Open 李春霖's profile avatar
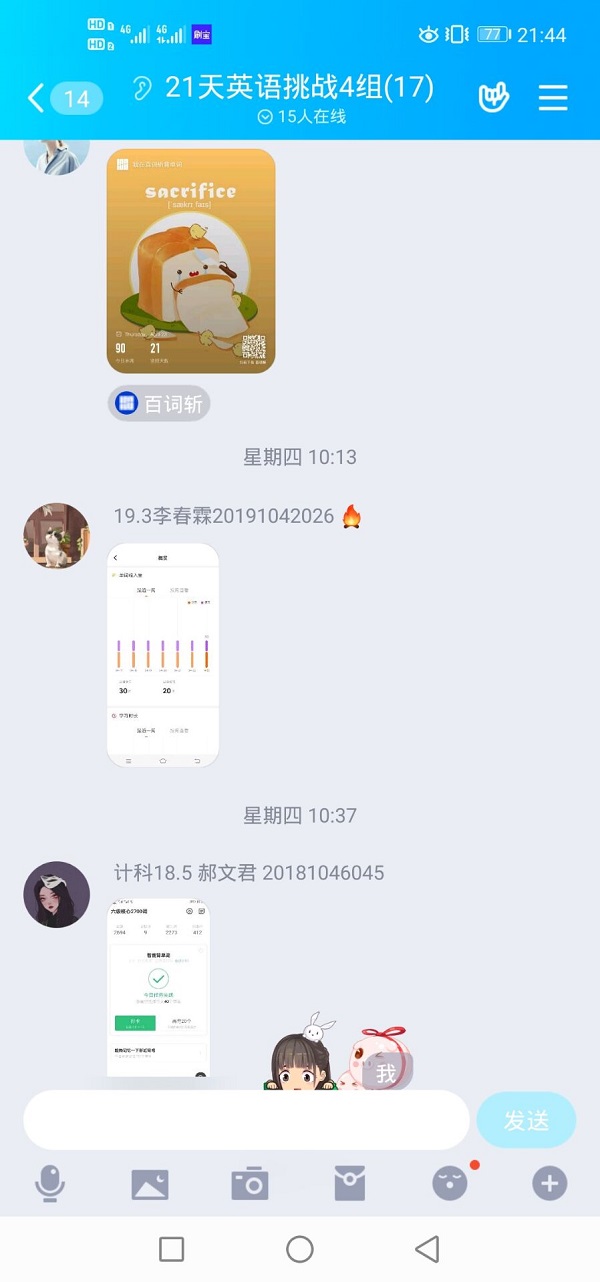The height and width of the screenshot is (1282, 600). [x=57, y=536]
